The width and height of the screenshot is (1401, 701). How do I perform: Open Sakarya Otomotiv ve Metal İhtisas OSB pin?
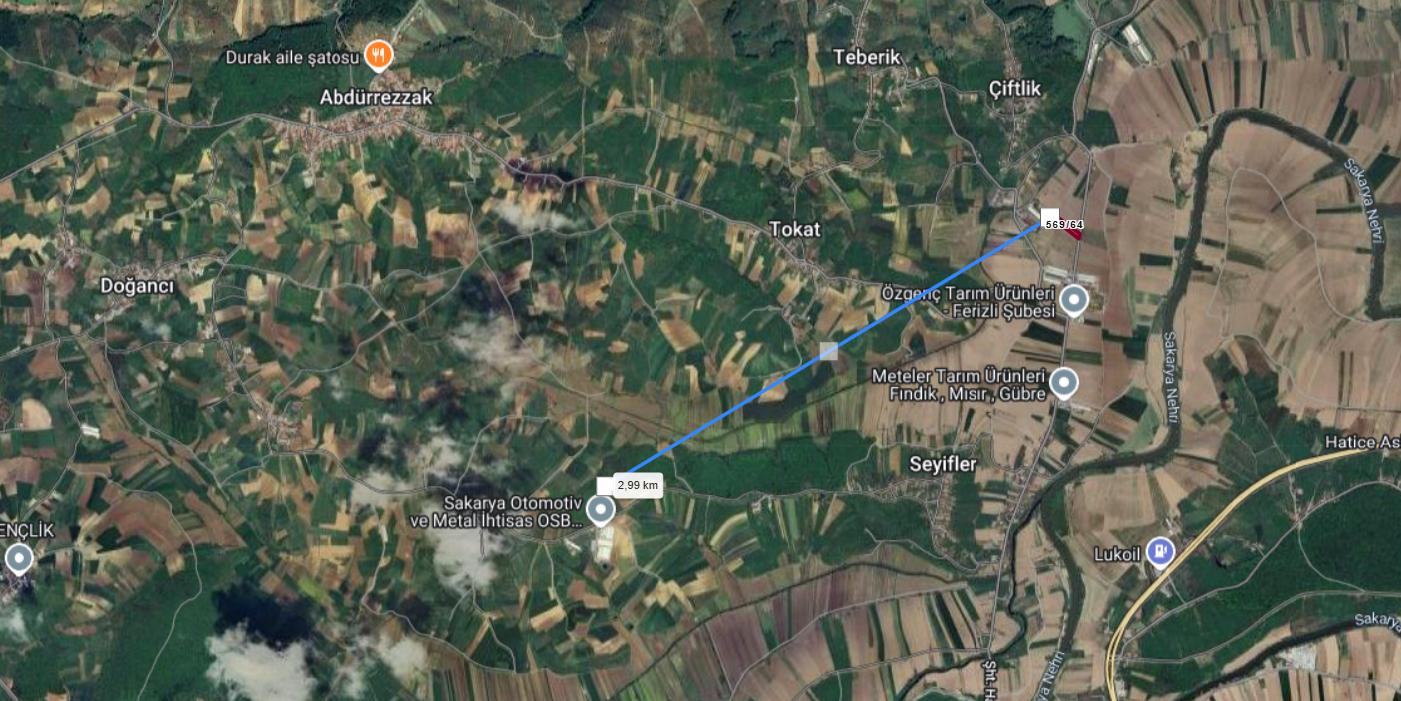tap(600, 510)
